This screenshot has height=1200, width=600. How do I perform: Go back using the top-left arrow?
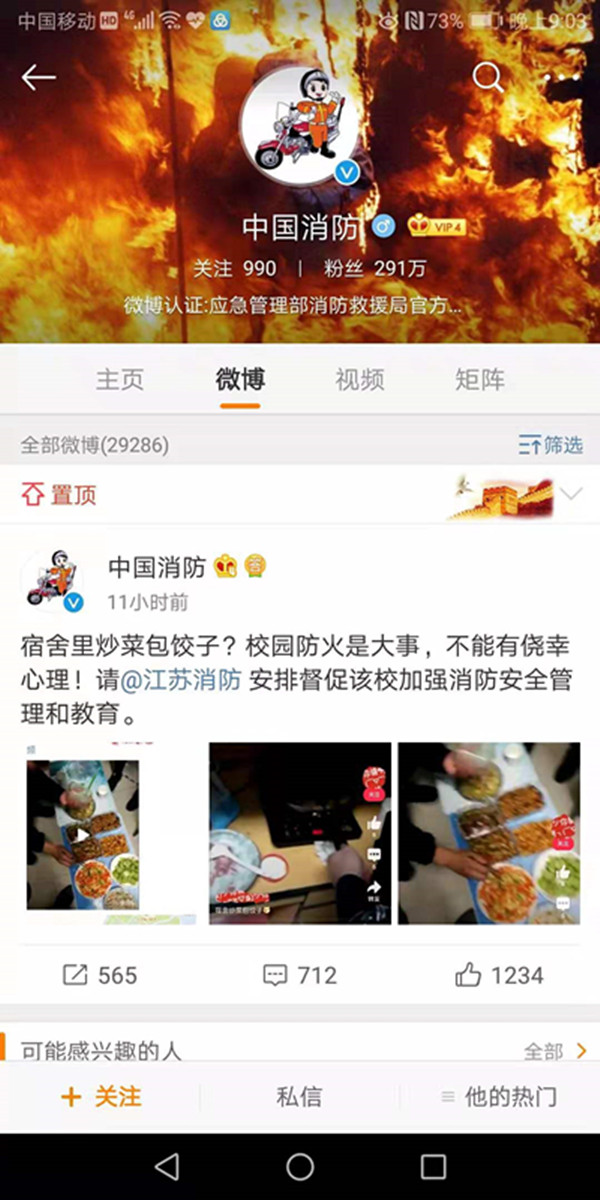(x=38, y=77)
